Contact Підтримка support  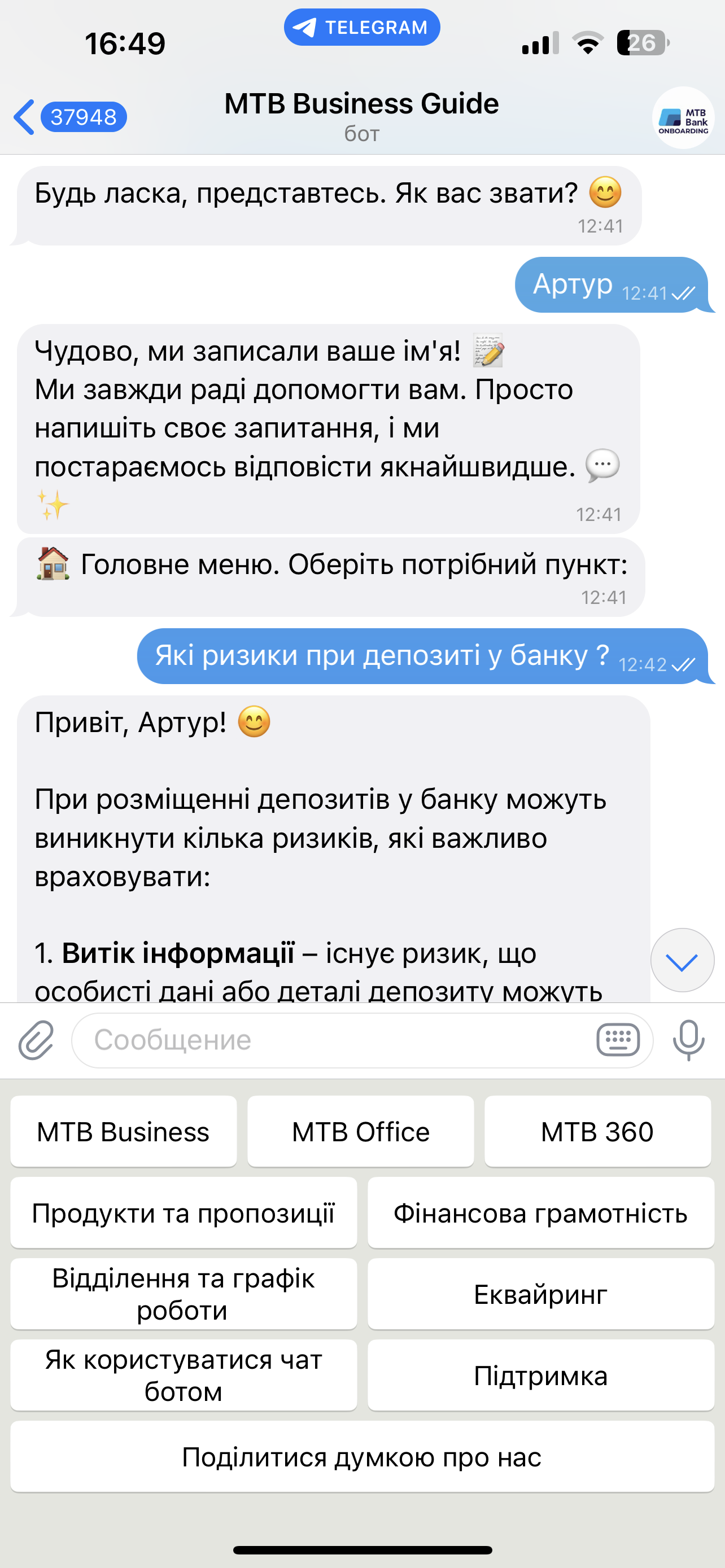coord(540,1376)
